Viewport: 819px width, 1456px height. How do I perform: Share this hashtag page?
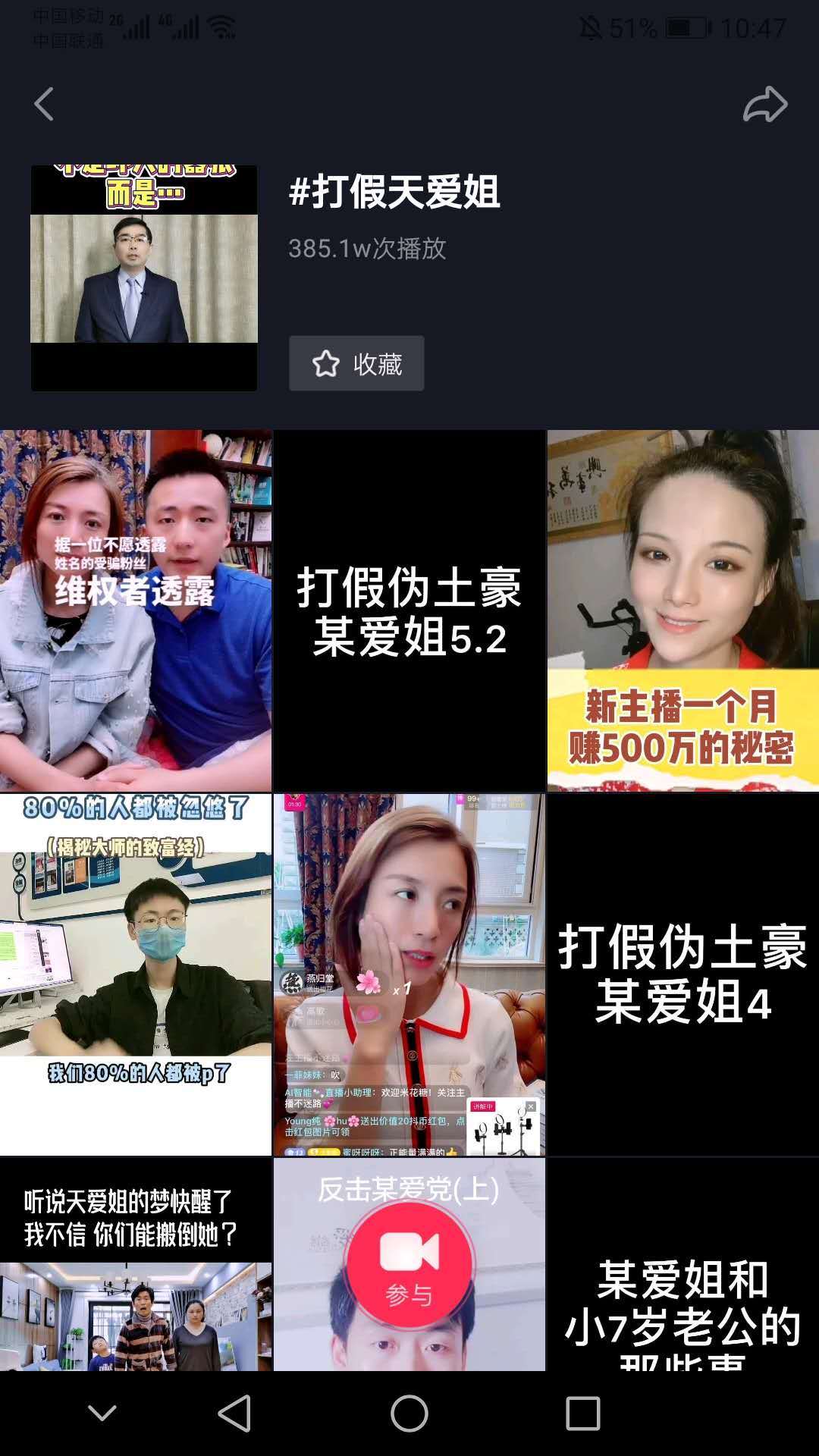[765, 105]
